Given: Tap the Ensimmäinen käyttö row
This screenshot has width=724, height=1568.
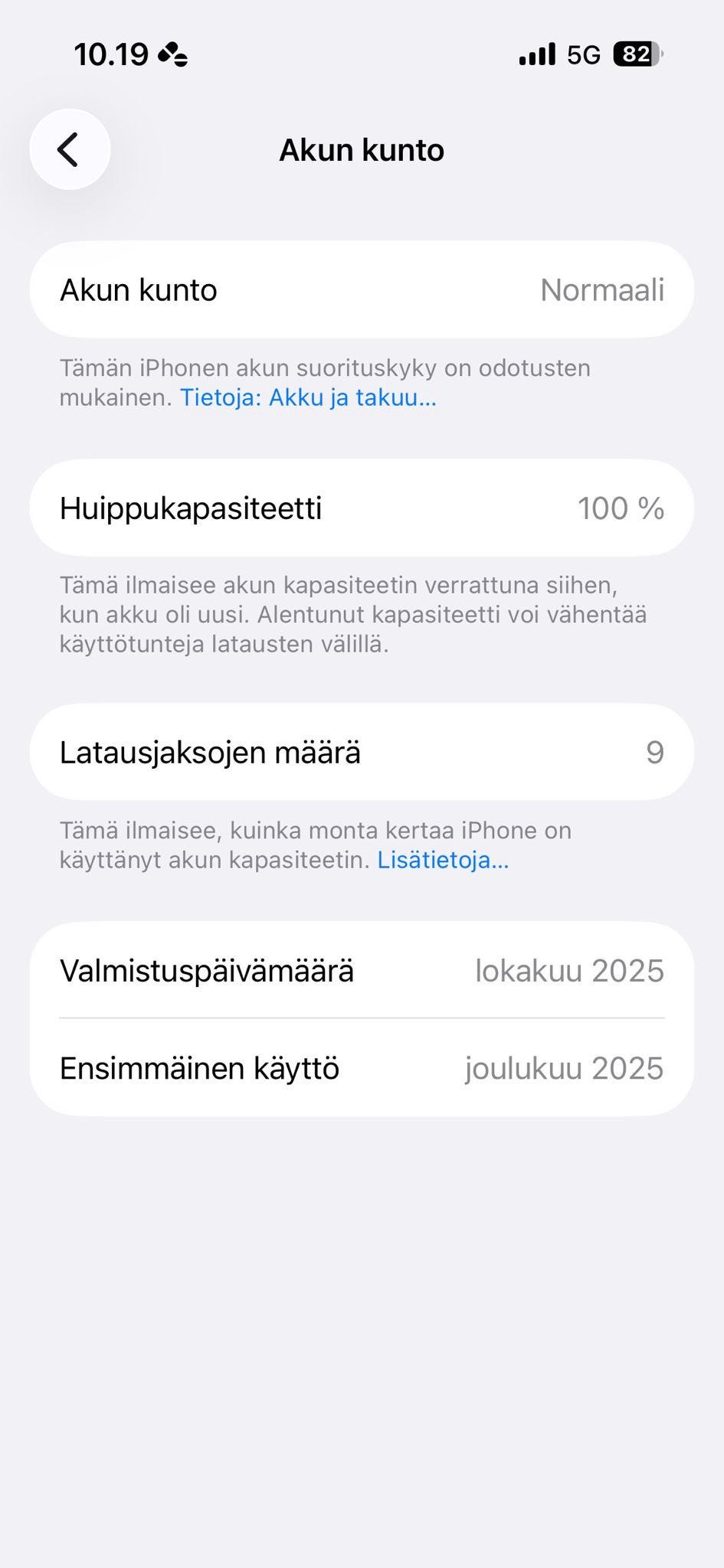Looking at the screenshot, I should pyautogui.click(x=362, y=1067).
